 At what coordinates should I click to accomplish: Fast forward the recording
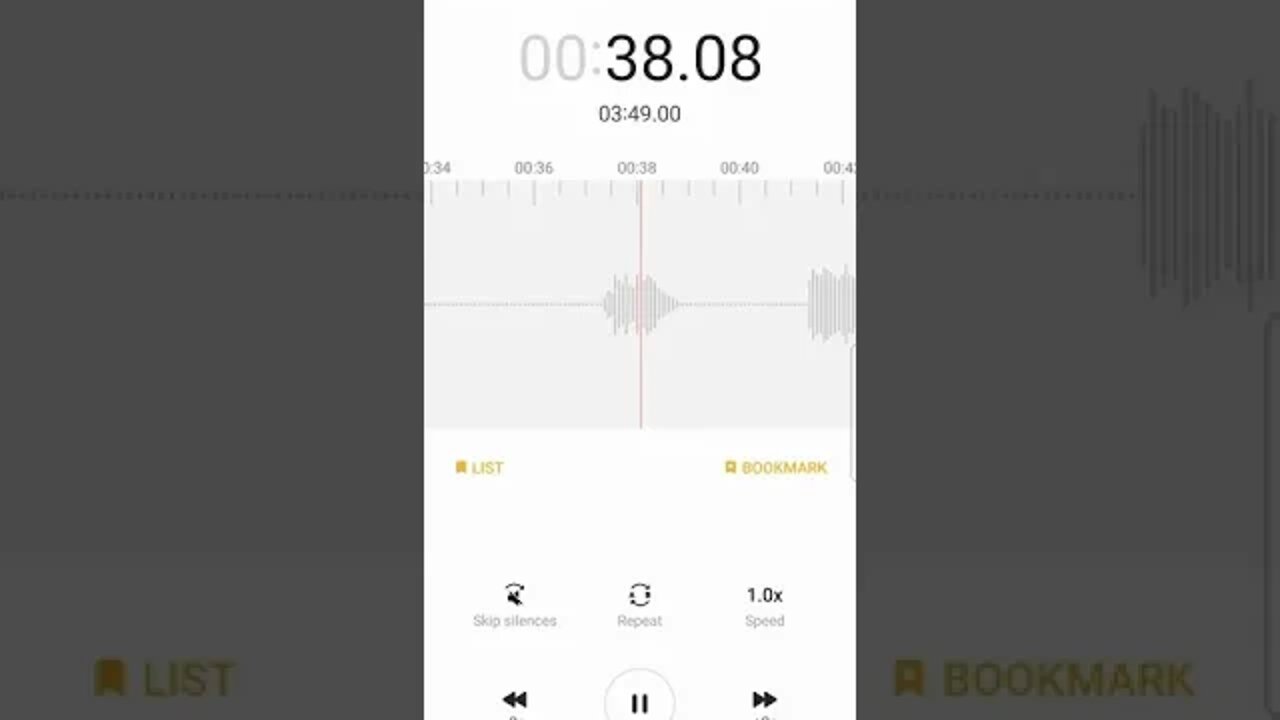tap(764, 700)
